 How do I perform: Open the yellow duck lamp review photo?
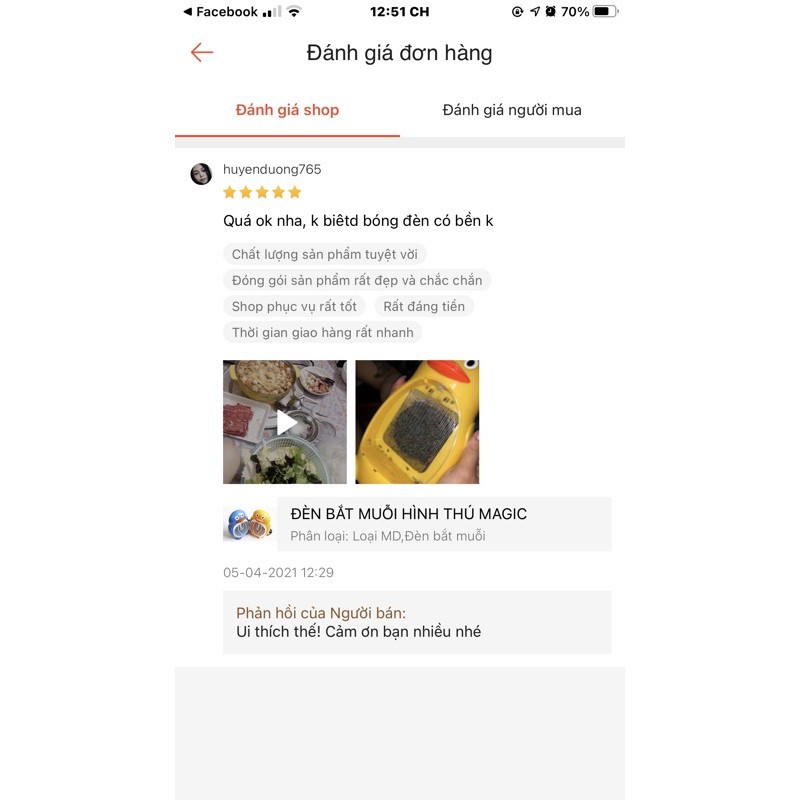(x=417, y=422)
